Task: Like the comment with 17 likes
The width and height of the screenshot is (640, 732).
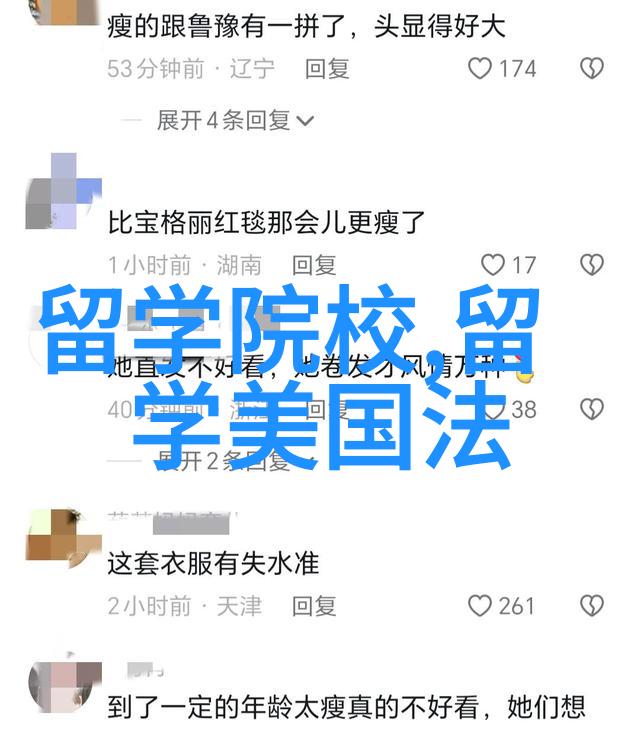Action: click(493, 265)
